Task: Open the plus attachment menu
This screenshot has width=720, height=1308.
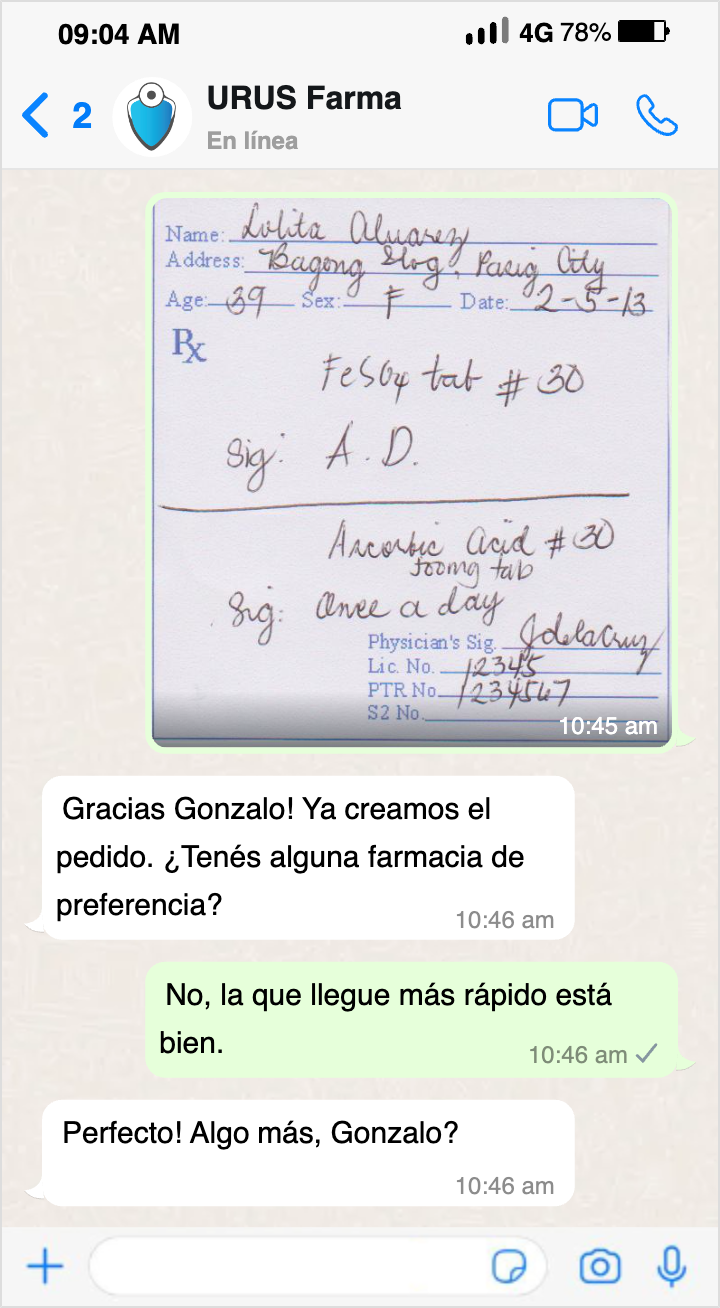Action: 44,1267
